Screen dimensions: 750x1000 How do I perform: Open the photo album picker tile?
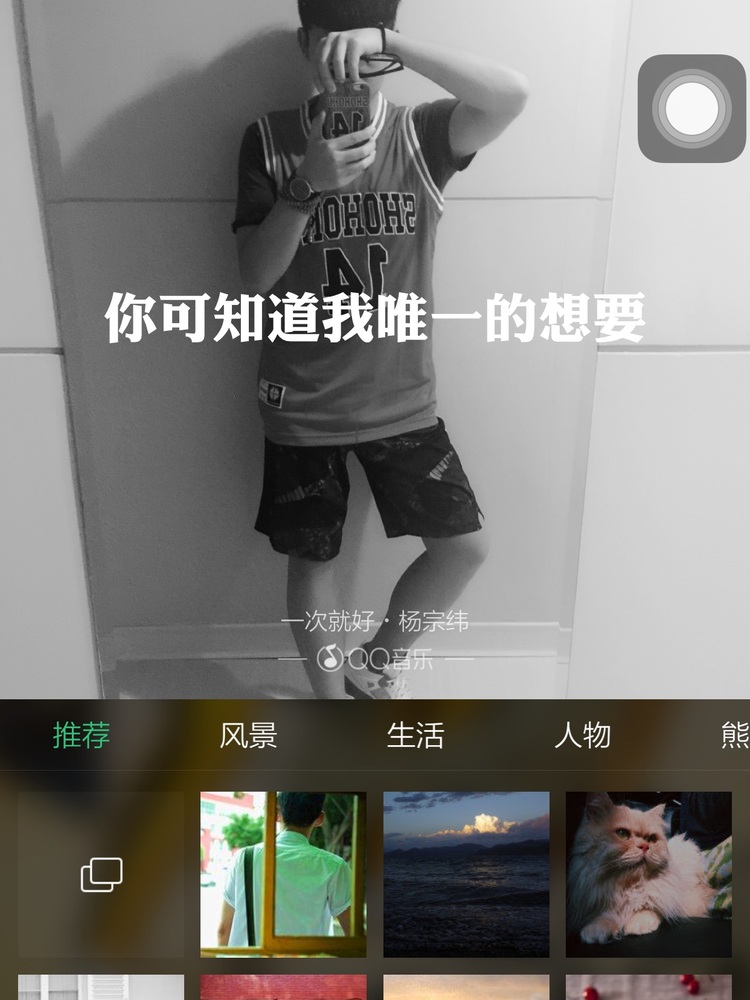101,874
